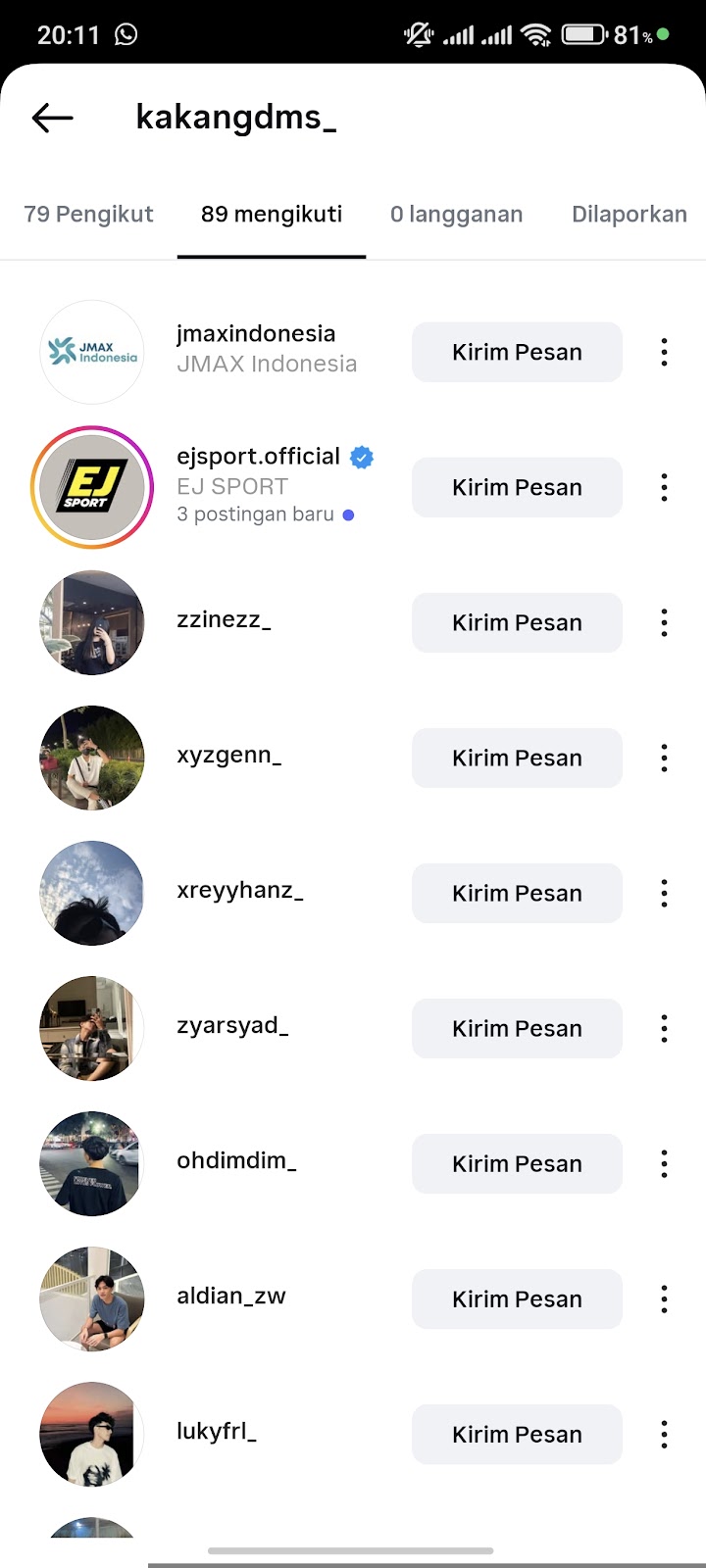Send a message to xyzgenn_

(x=517, y=758)
